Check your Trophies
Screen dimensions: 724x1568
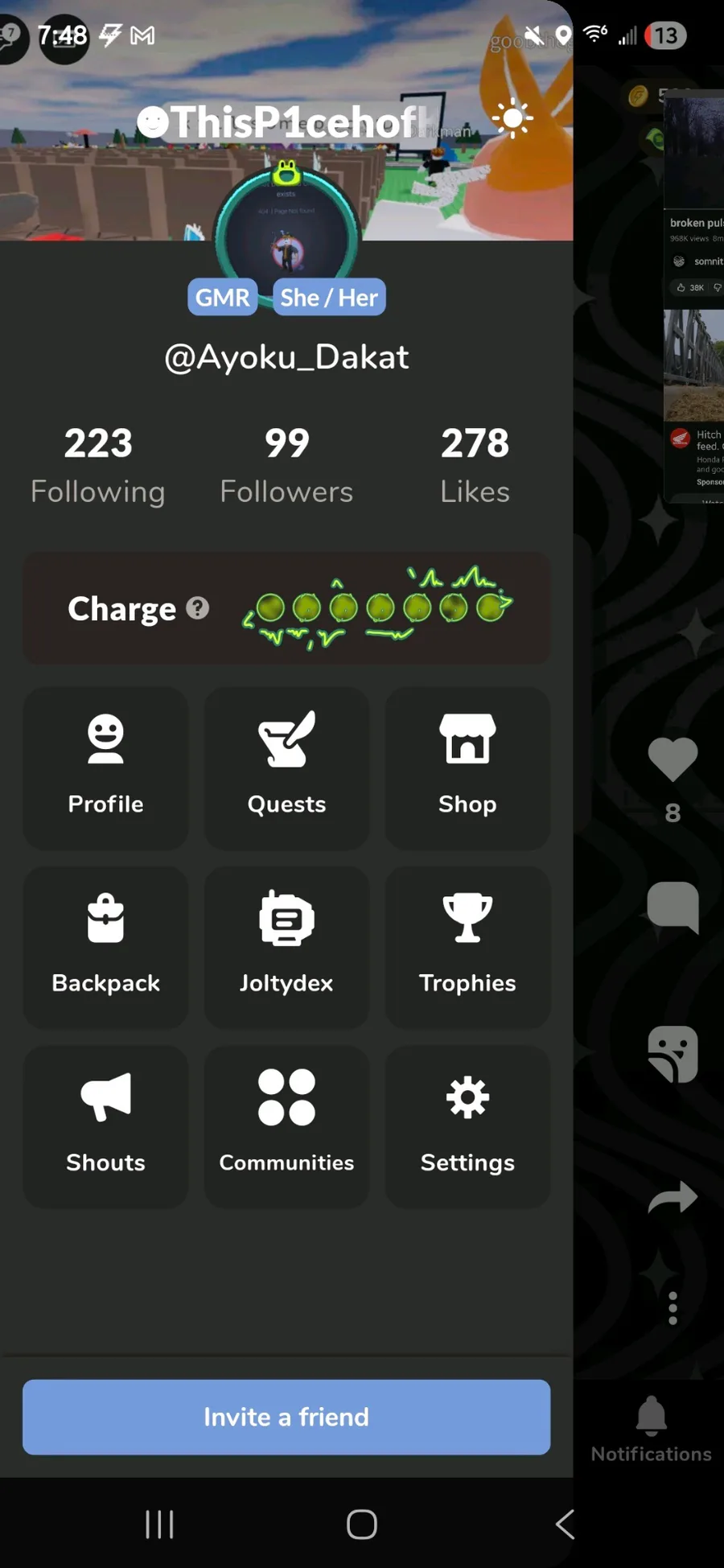[x=467, y=946]
